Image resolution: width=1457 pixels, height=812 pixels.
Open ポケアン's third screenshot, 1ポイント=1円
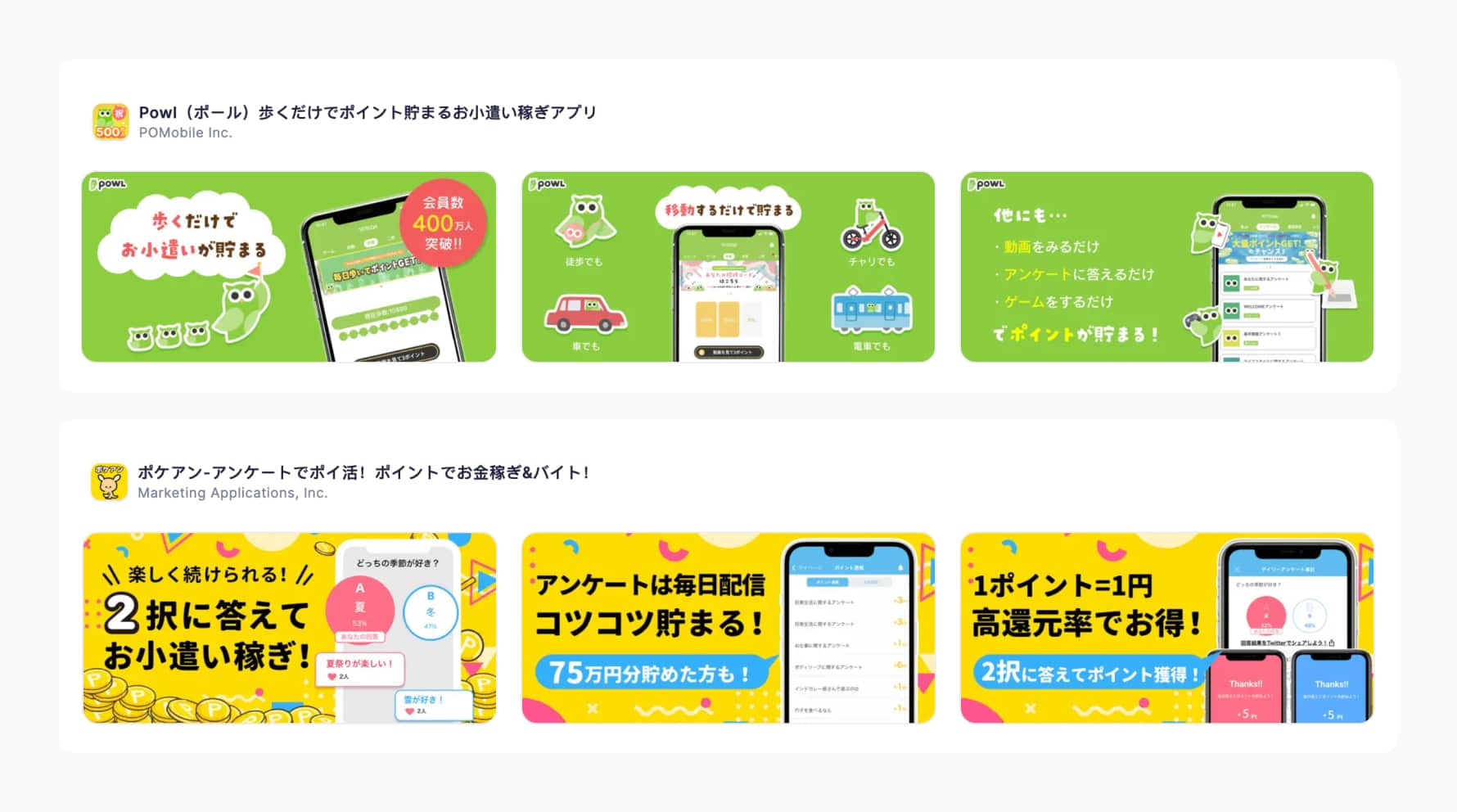1166,628
